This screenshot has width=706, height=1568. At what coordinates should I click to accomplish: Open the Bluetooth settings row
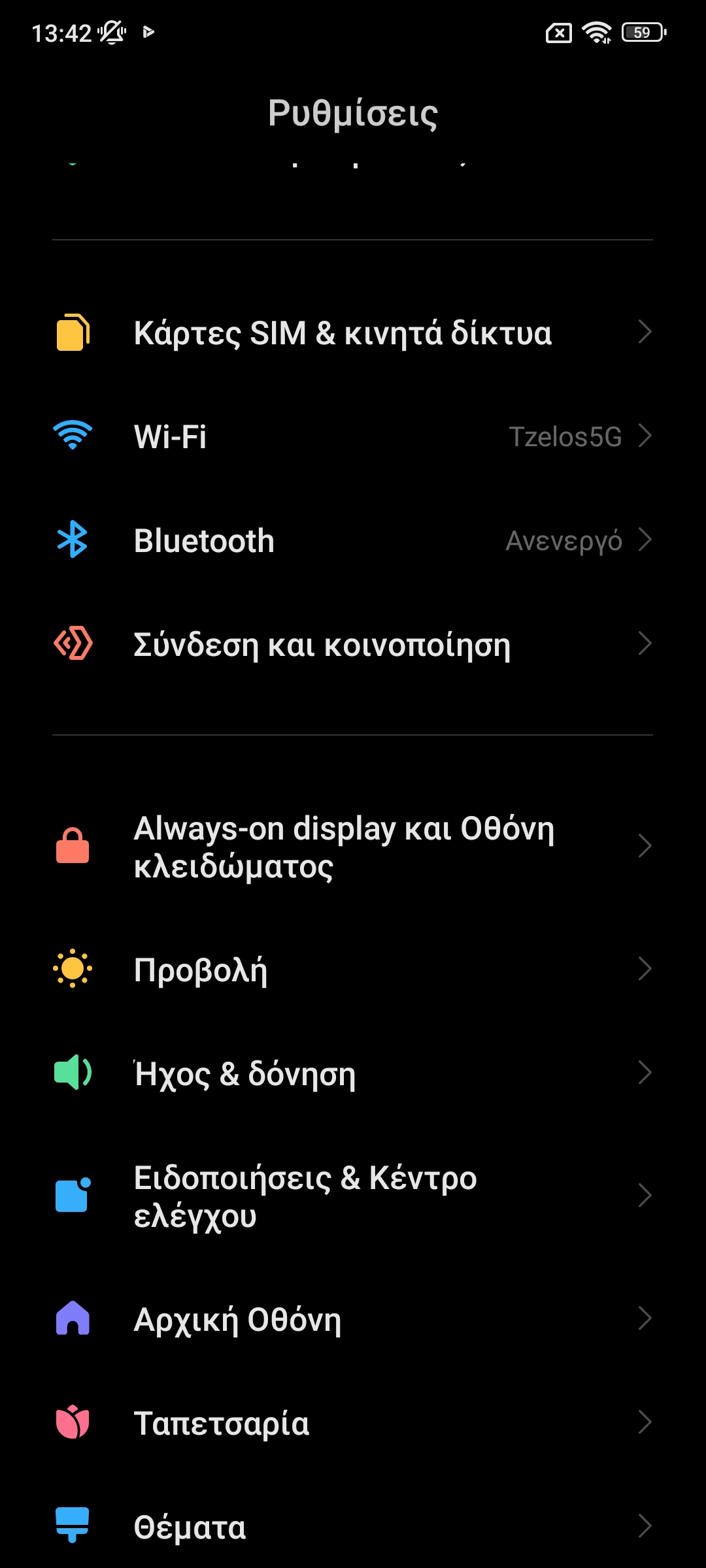click(353, 540)
